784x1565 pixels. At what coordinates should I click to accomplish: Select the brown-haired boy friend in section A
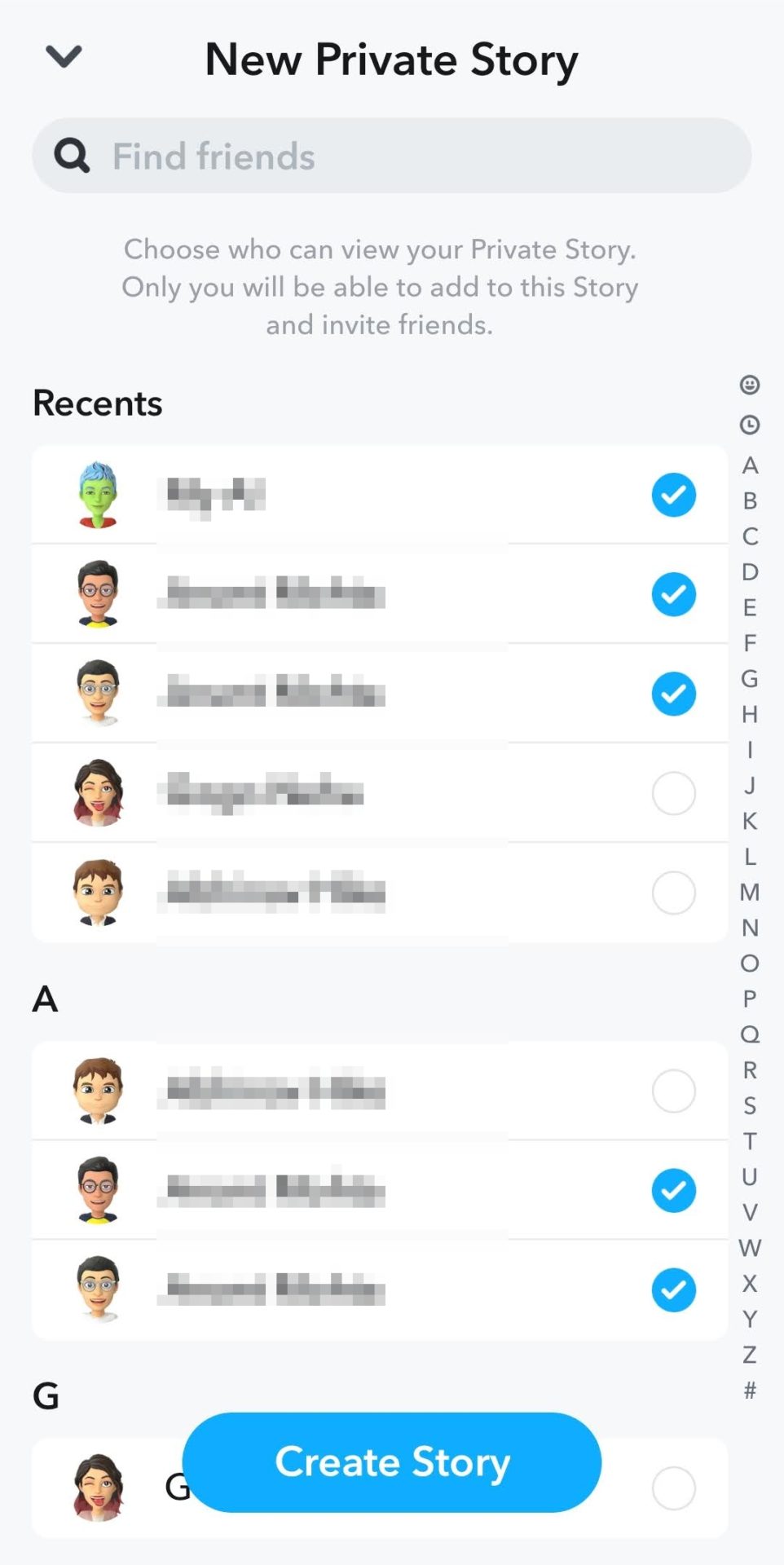pyautogui.click(x=673, y=1091)
